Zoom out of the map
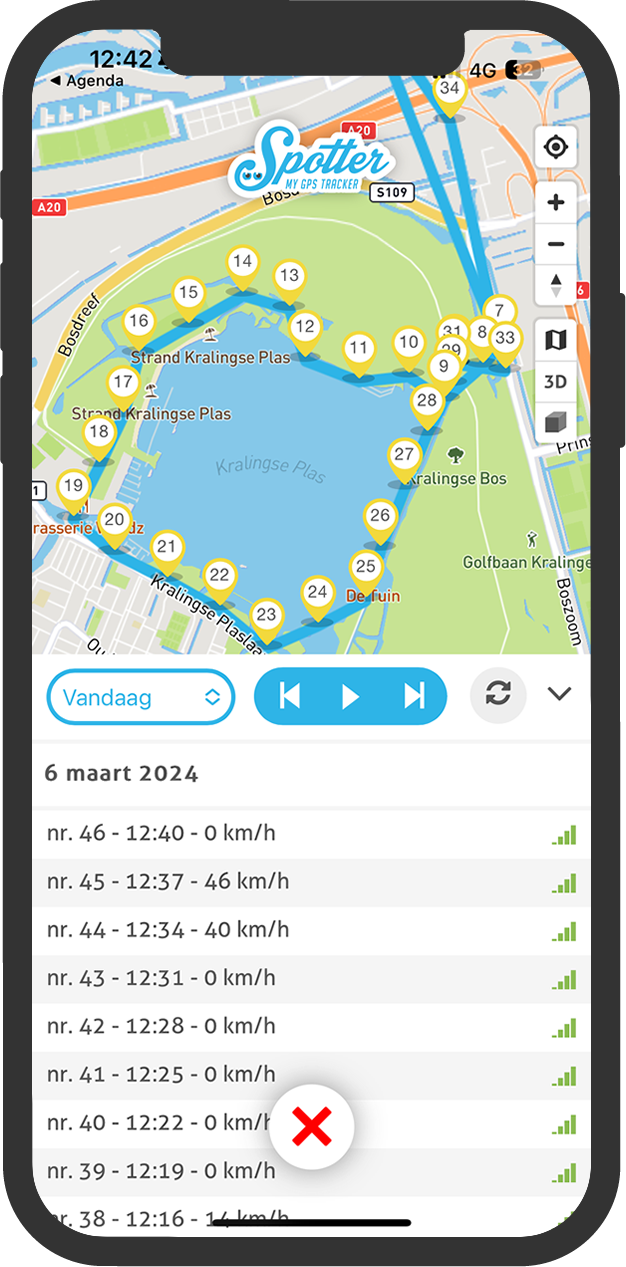This screenshot has width=626, height=1267. [x=555, y=244]
